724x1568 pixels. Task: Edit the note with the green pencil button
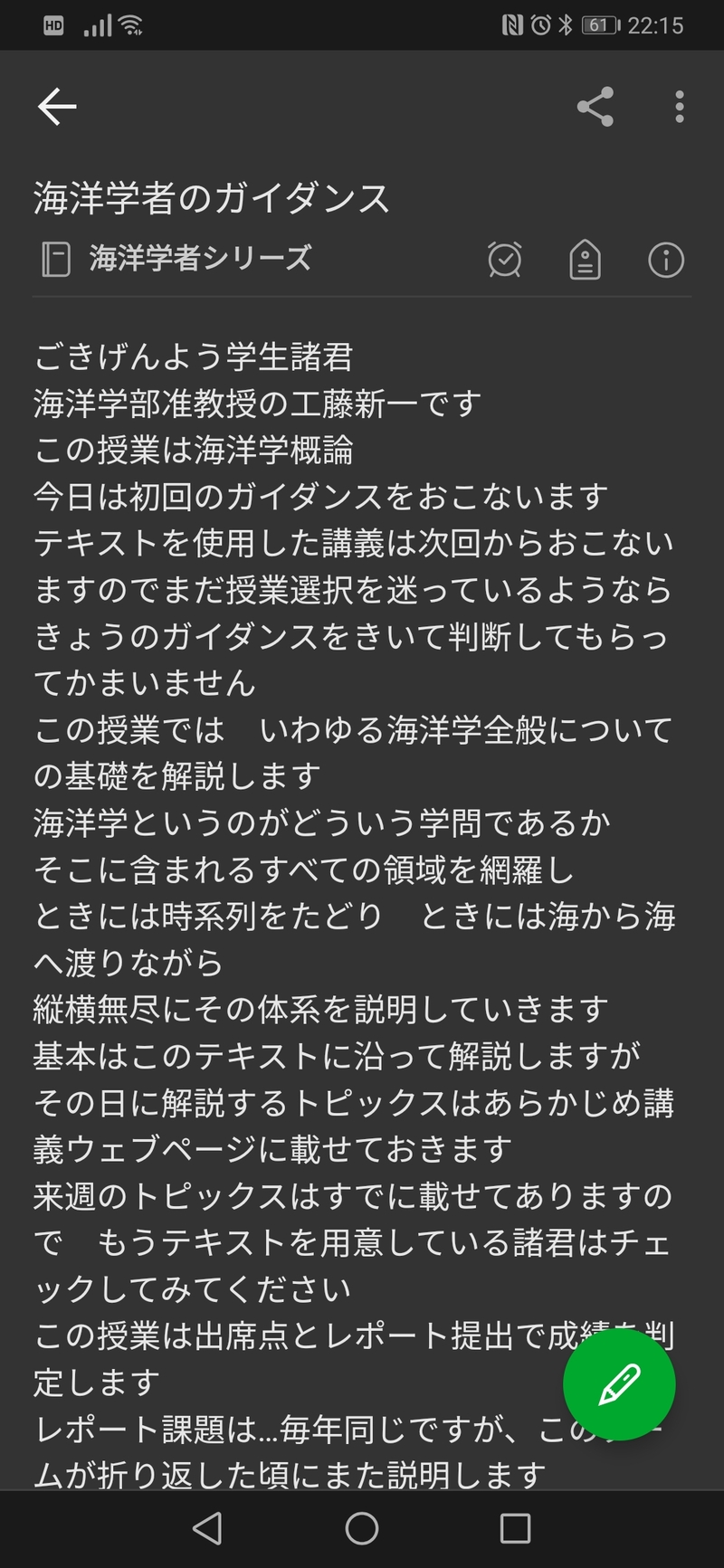[x=619, y=1384]
